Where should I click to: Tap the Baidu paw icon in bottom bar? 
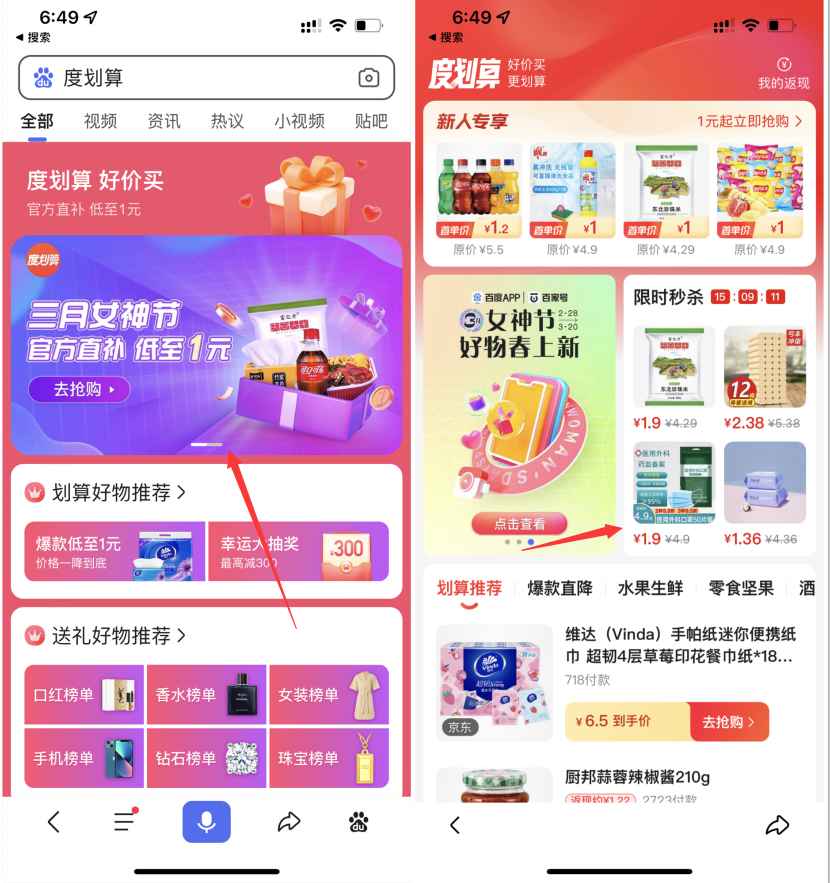tap(358, 822)
